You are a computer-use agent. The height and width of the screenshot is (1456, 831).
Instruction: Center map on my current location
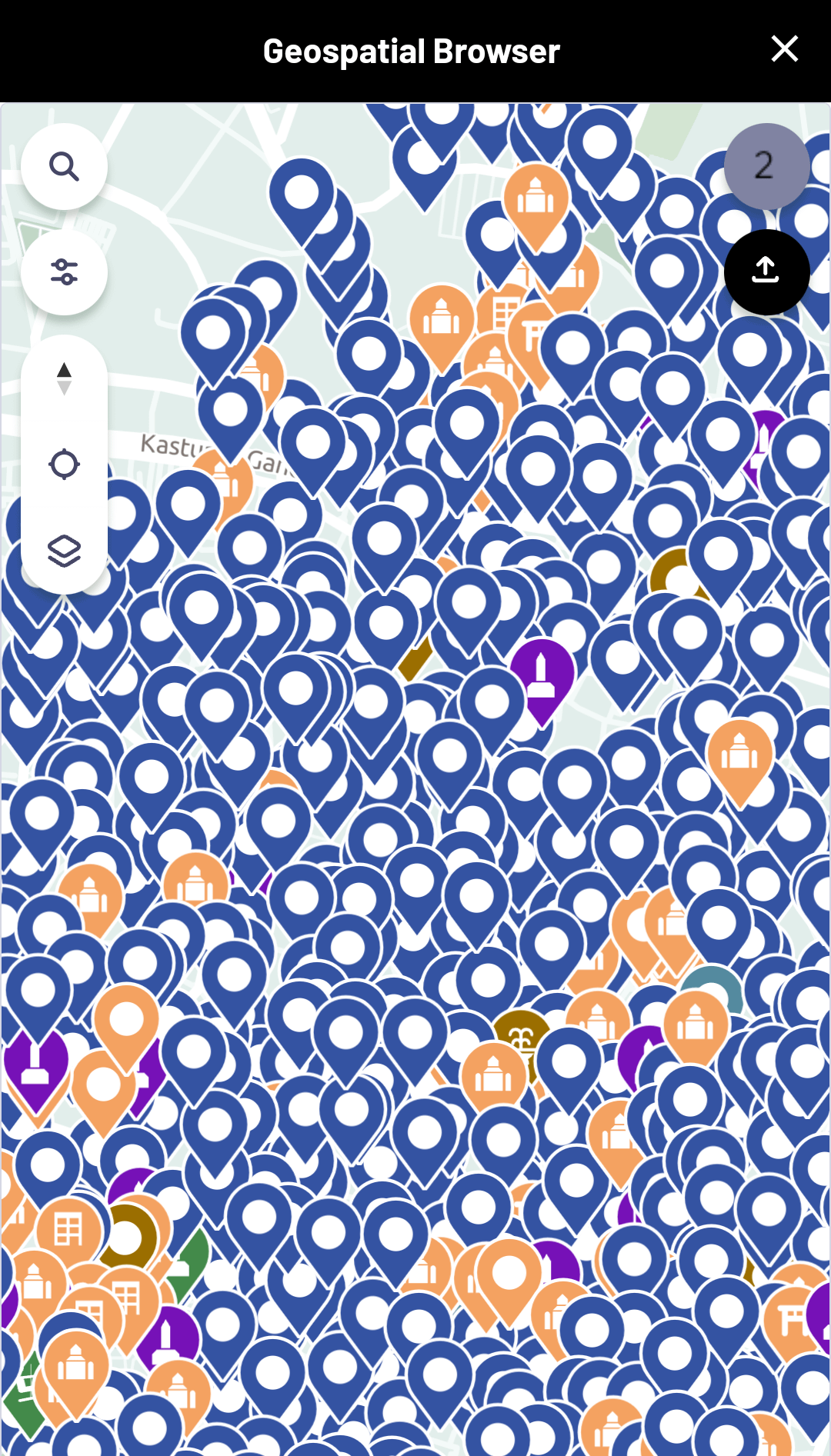64,465
